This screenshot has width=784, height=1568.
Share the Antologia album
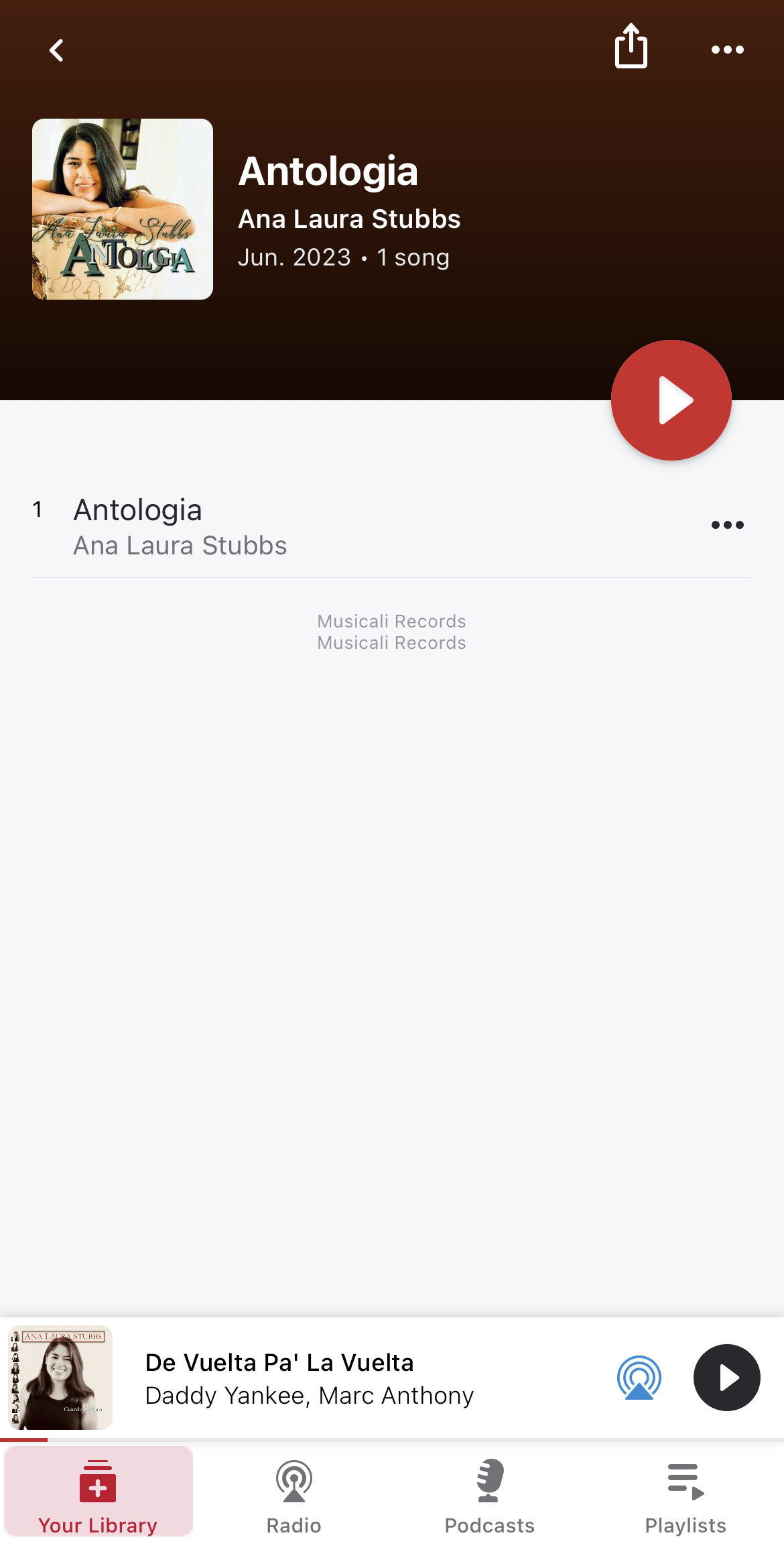point(631,46)
